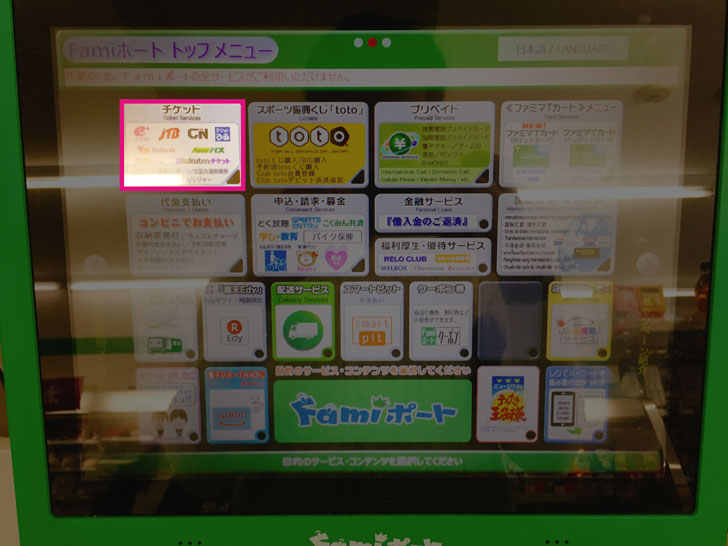Open the 楽天Edy tile
Screen dimensions: 728x546
tap(234, 323)
